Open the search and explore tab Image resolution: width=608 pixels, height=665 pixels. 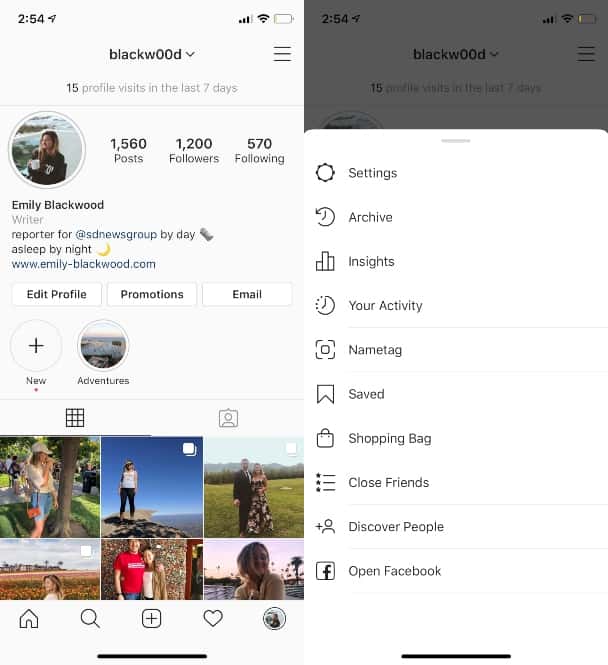[90, 619]
